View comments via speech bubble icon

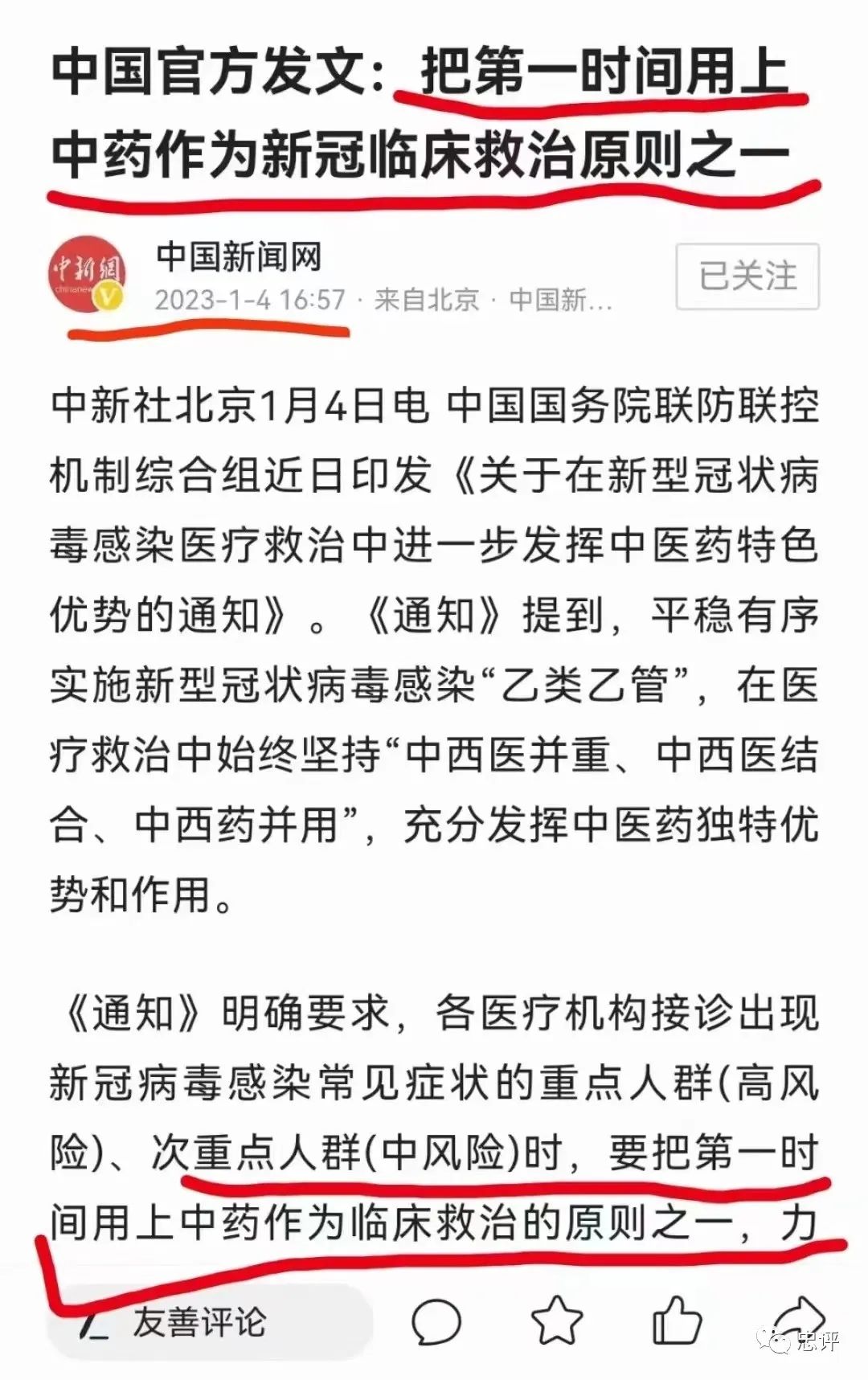coord(436,1322)
